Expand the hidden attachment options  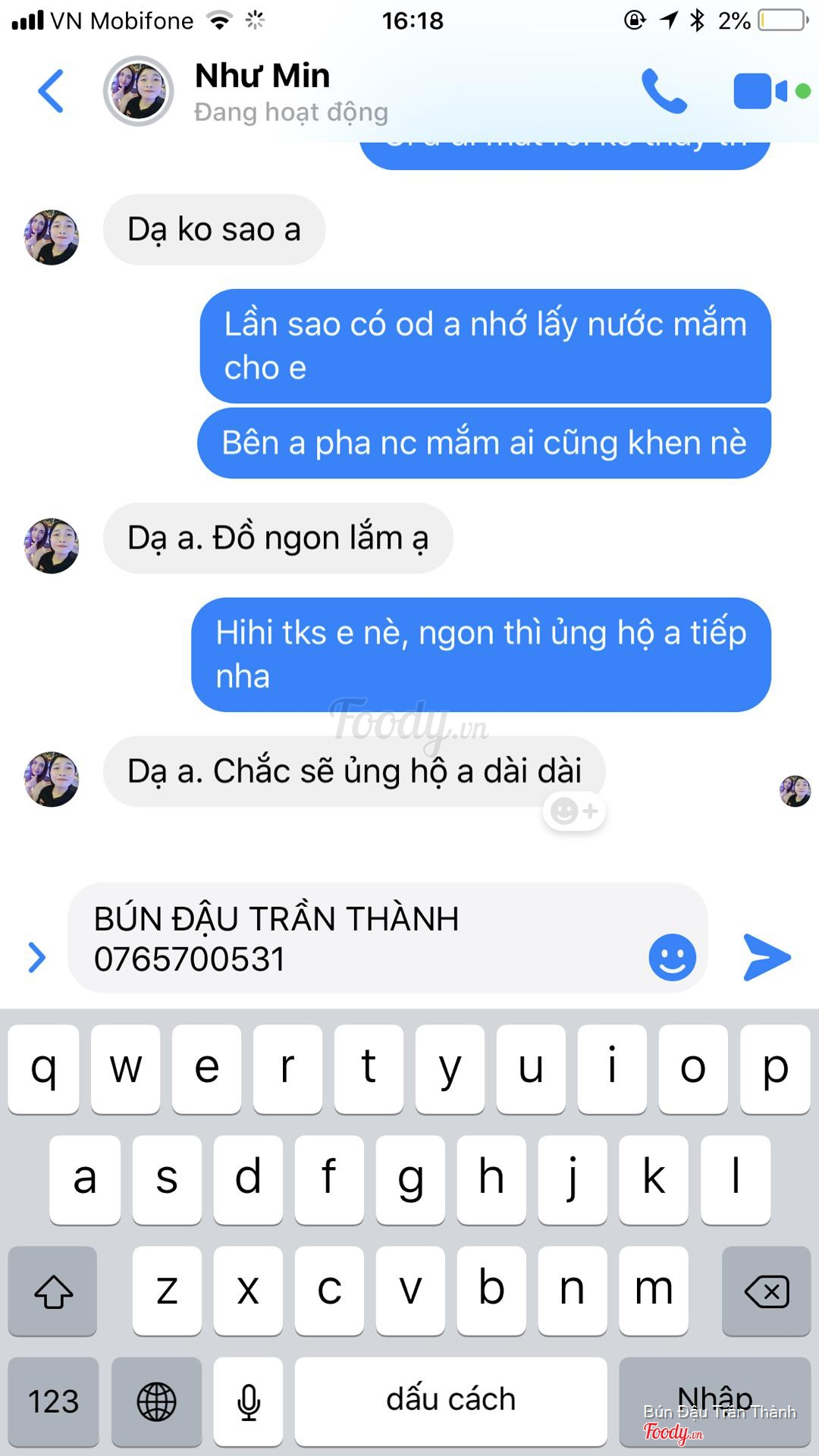tap(36, 957)
